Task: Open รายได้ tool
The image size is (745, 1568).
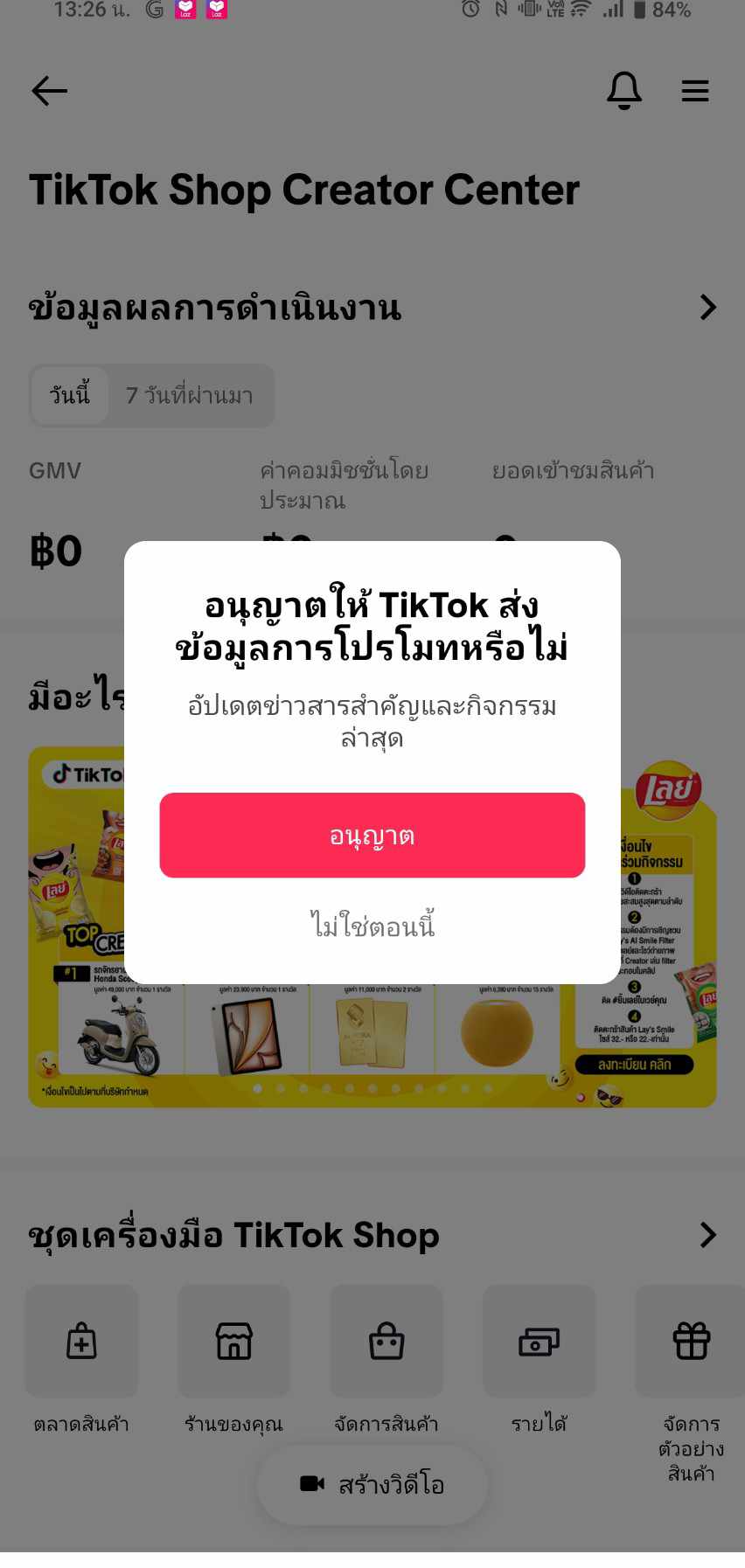Action: pyautogui.click(x=539, y=1342)
